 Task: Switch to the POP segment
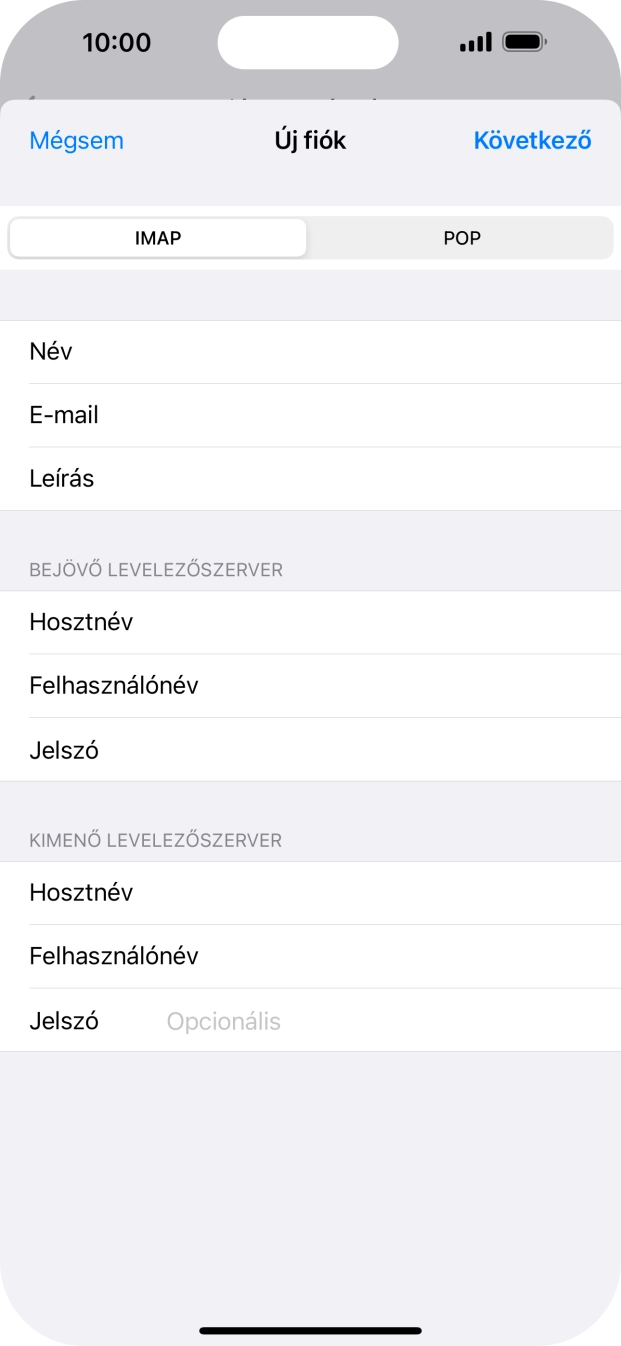coord(462,238)
